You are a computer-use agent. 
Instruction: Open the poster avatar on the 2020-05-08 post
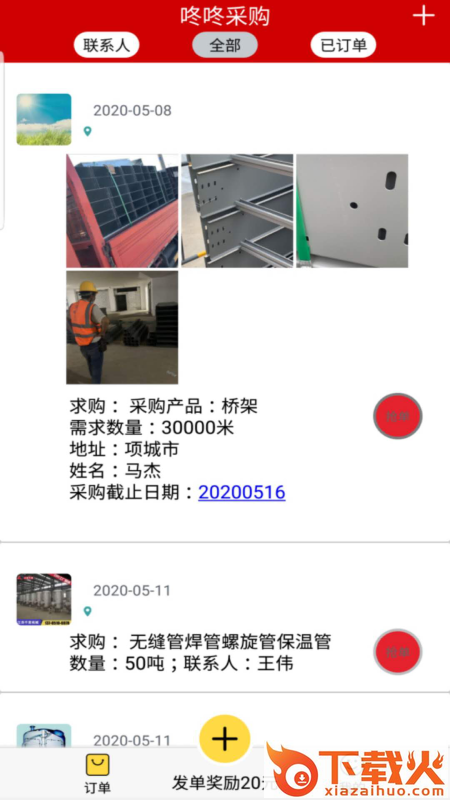click(x=44, y=119)
